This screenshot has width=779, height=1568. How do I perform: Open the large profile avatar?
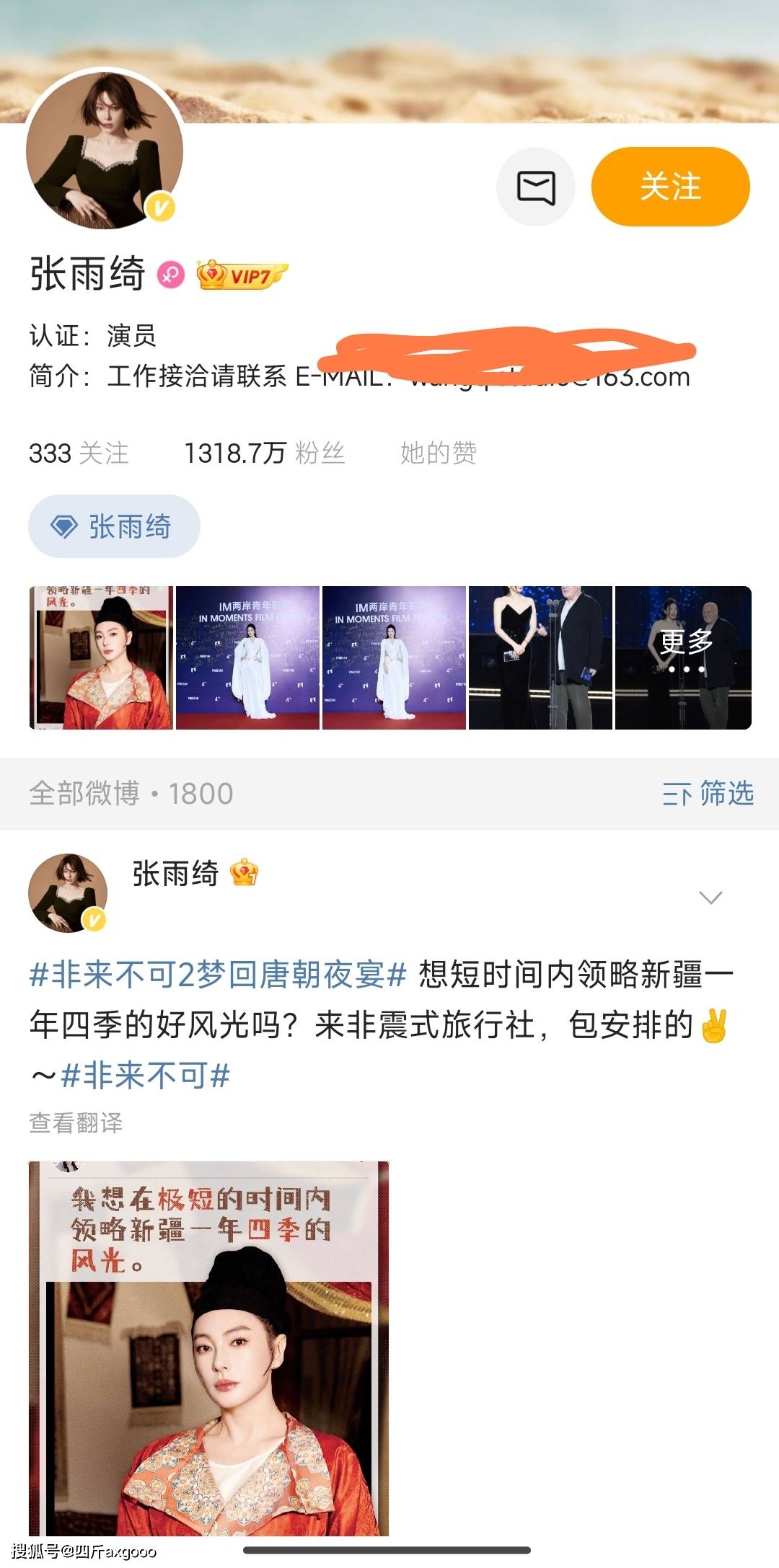click(x=105, y=149)
